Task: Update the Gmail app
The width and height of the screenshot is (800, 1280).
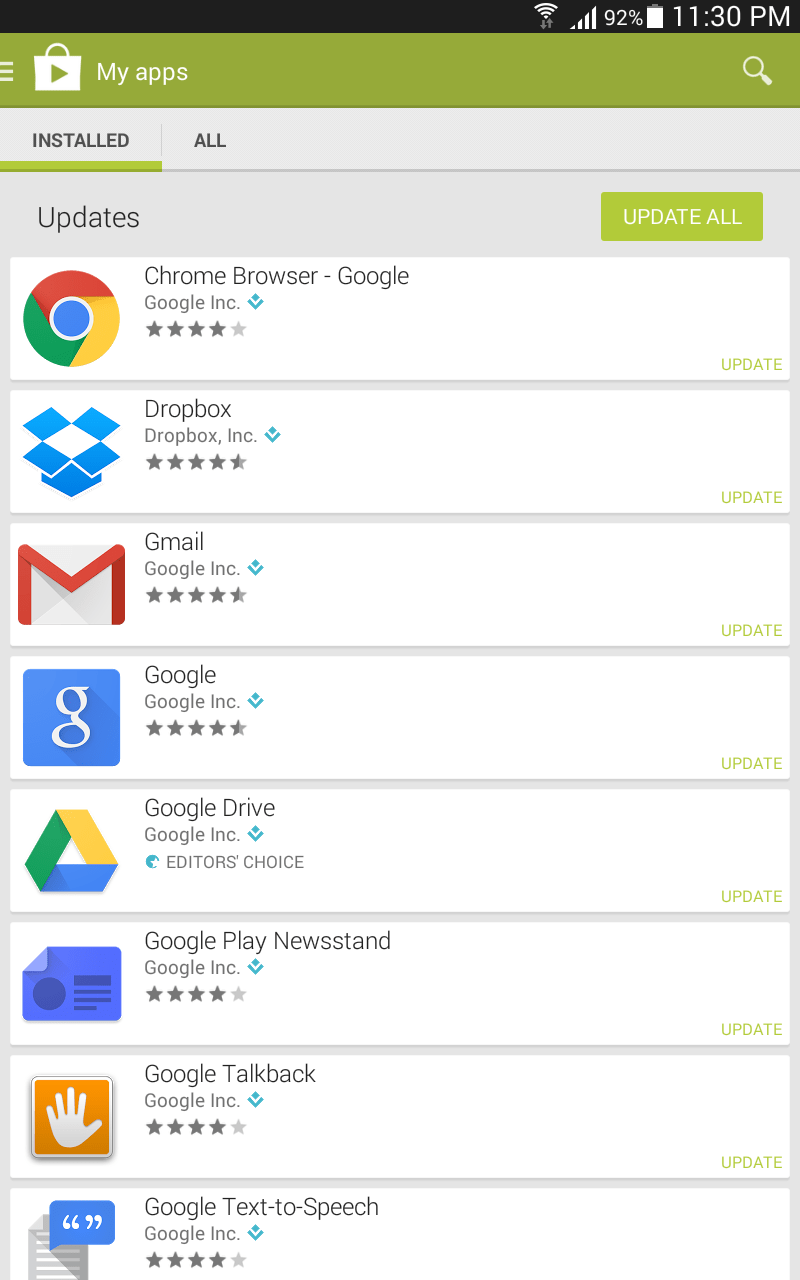Action: click(x=751, y=630)
